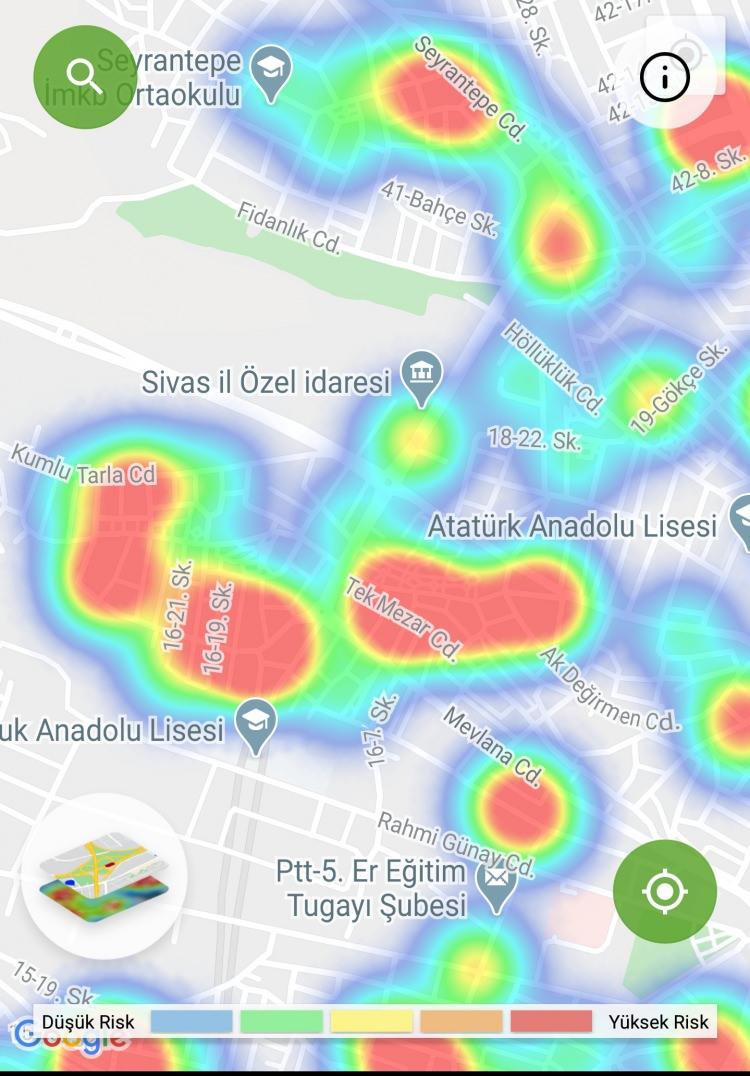Open the green search button
This screenshot has width=750, height=1076.
pos(84,76)
